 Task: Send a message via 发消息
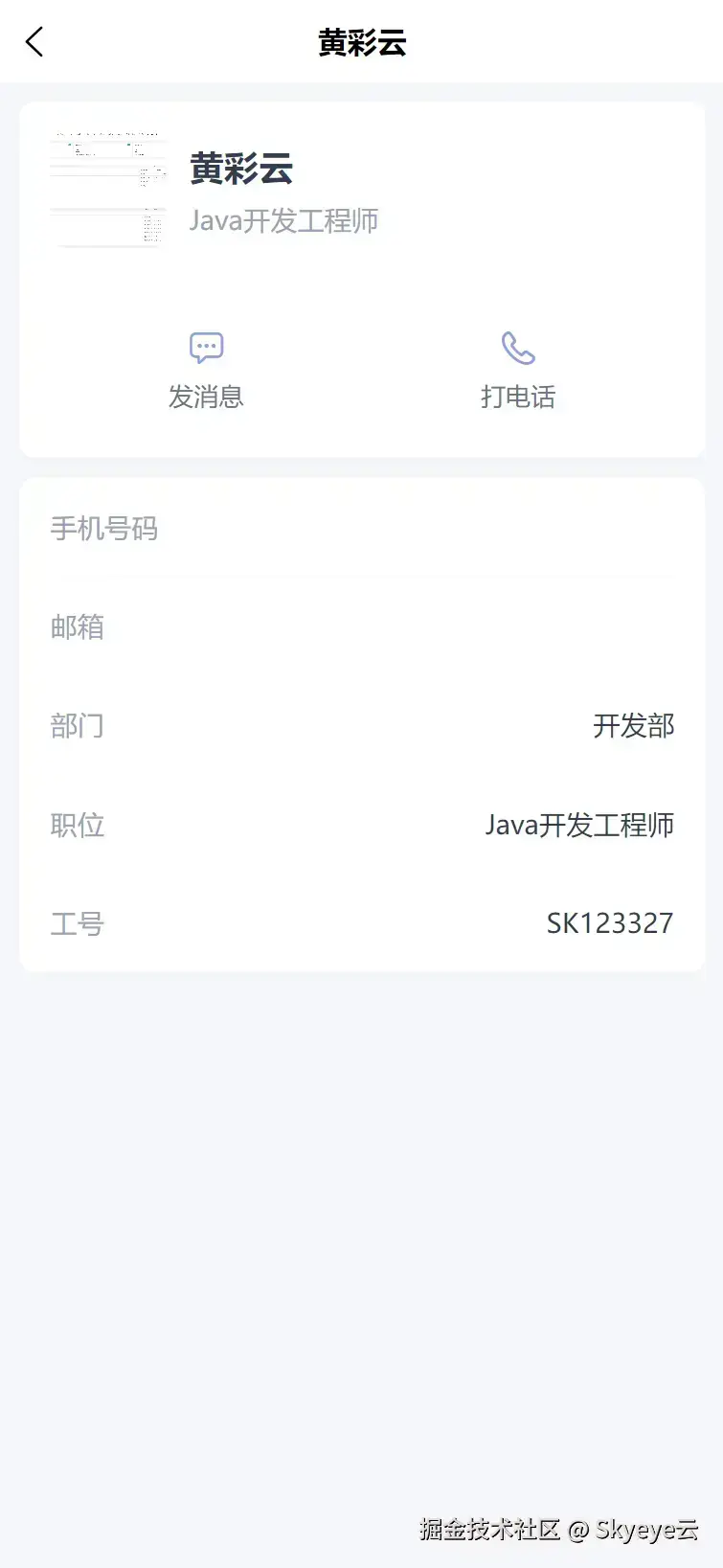pos(206,370)
